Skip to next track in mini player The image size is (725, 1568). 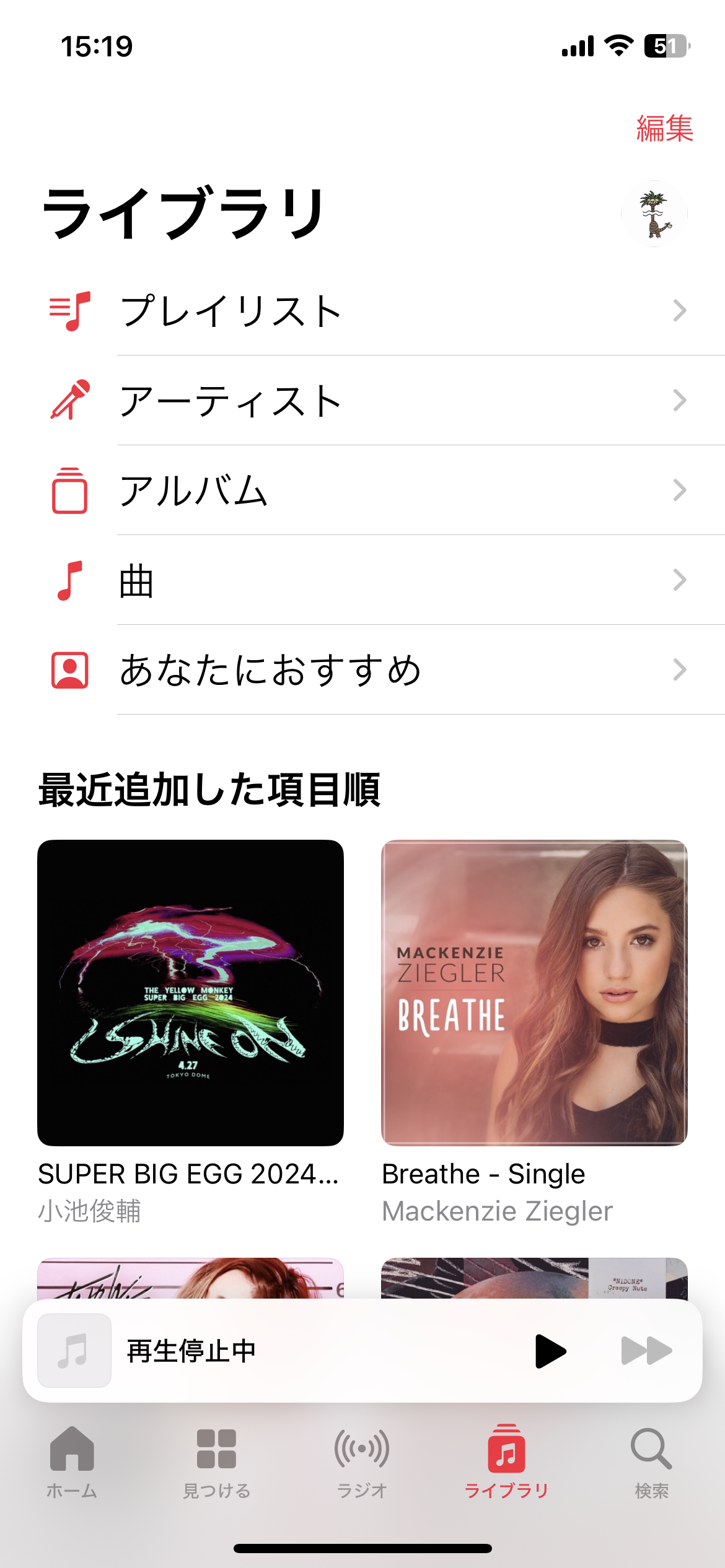click(646, 1351)
